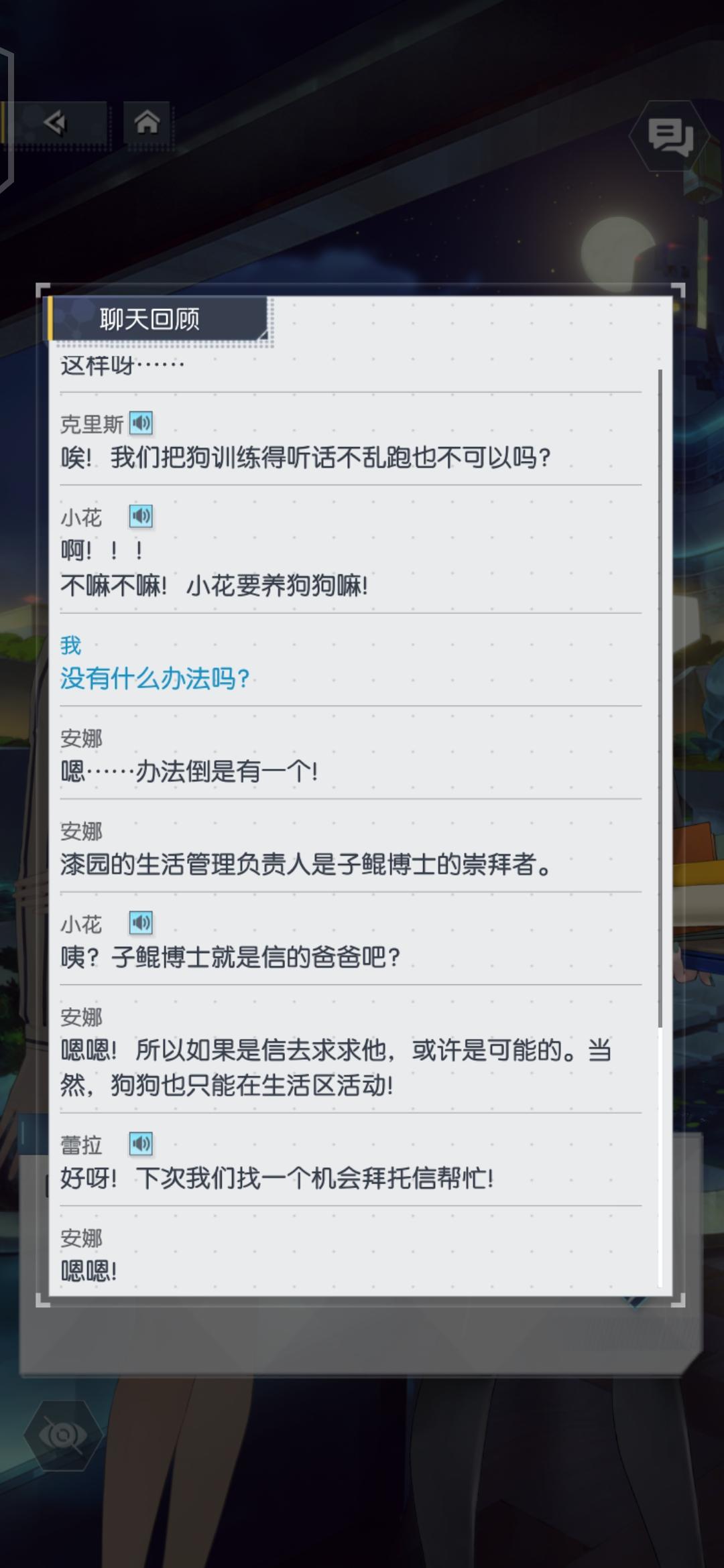Play 蕾拉's voice line
The height and width of the screenshot is (1568, 724).
[141, 1144]
